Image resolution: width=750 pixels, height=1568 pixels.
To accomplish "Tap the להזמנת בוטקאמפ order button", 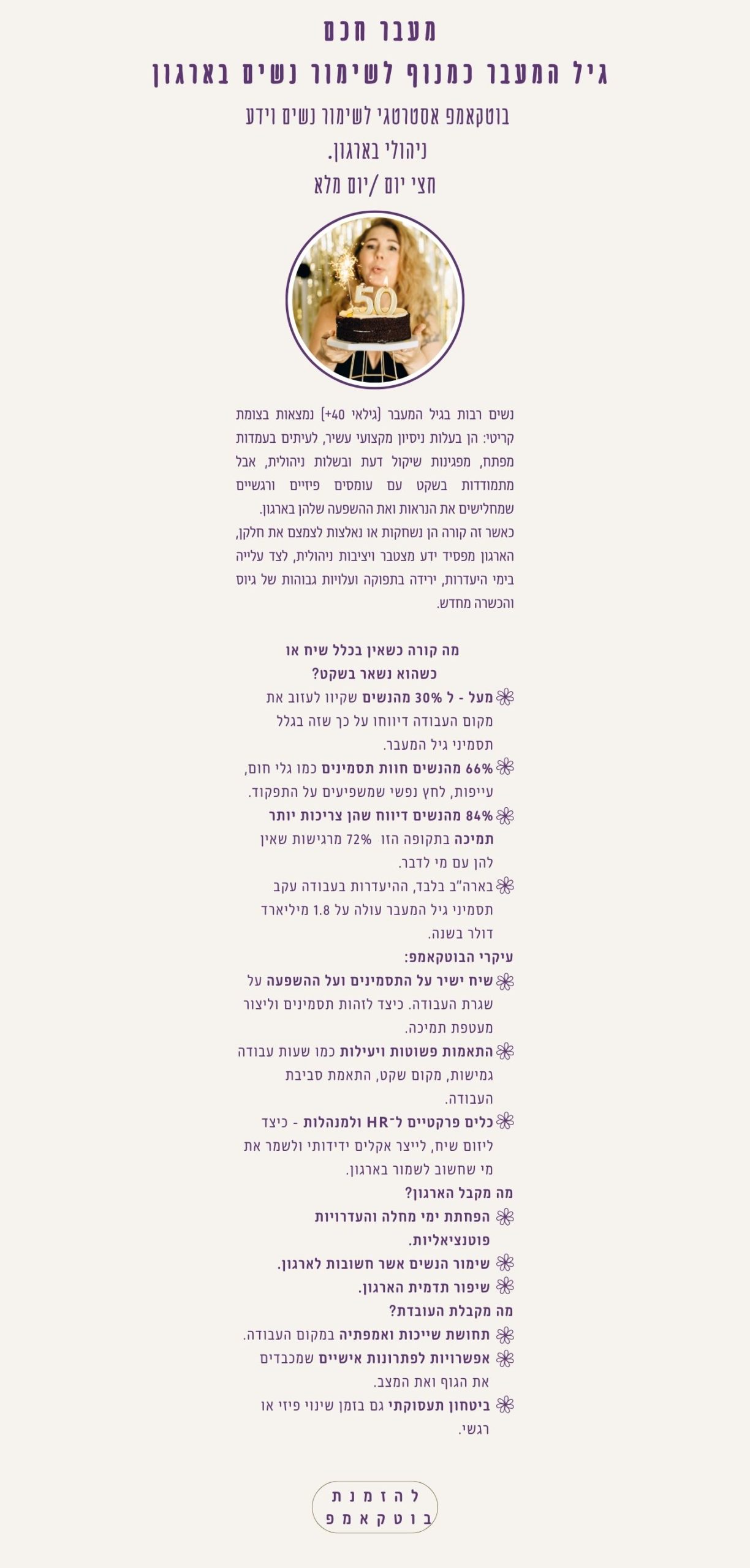I will click(374, 1506).
